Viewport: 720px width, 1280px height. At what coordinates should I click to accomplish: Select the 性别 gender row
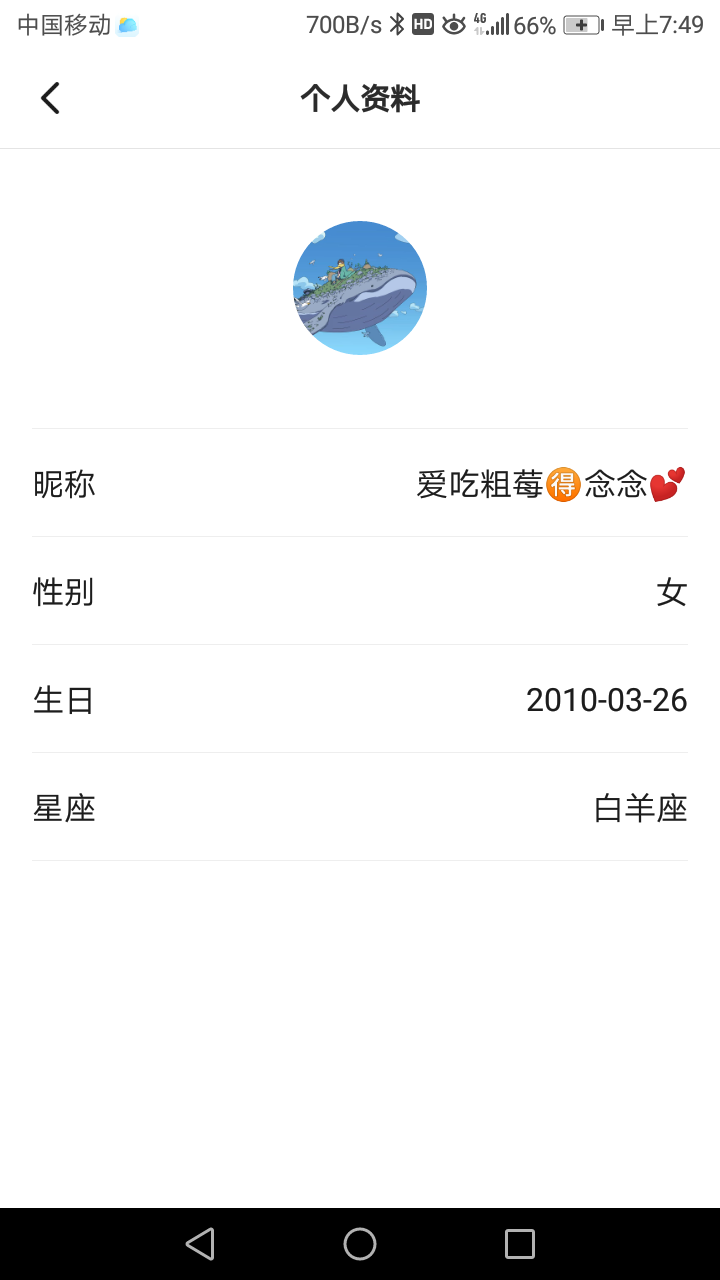pos(360,592)
